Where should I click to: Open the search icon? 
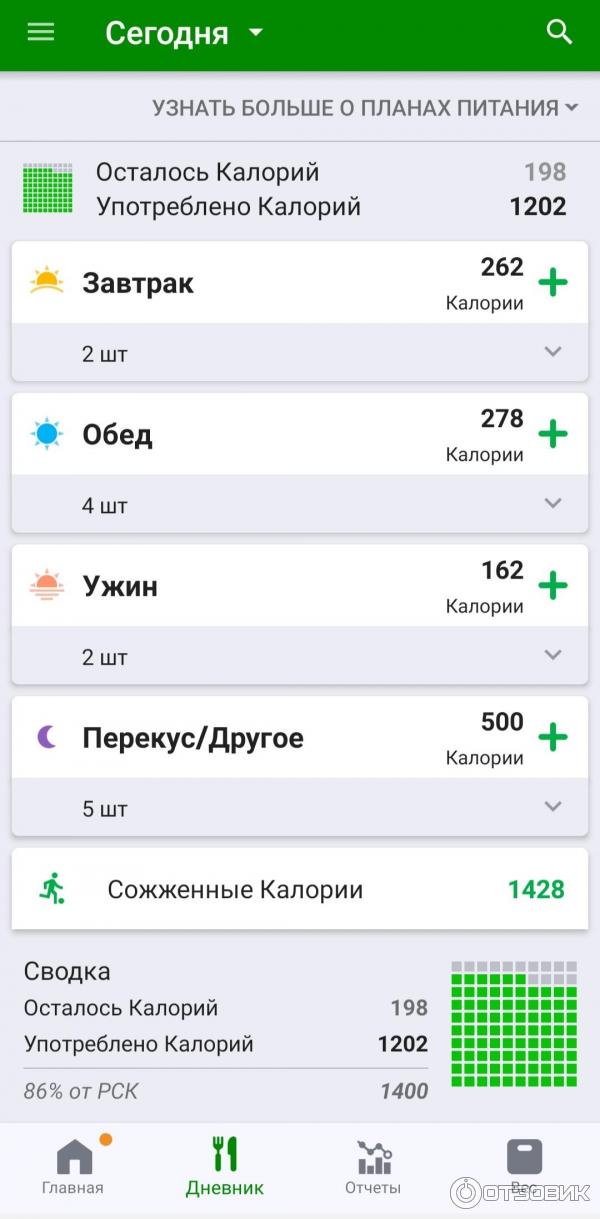559,32
